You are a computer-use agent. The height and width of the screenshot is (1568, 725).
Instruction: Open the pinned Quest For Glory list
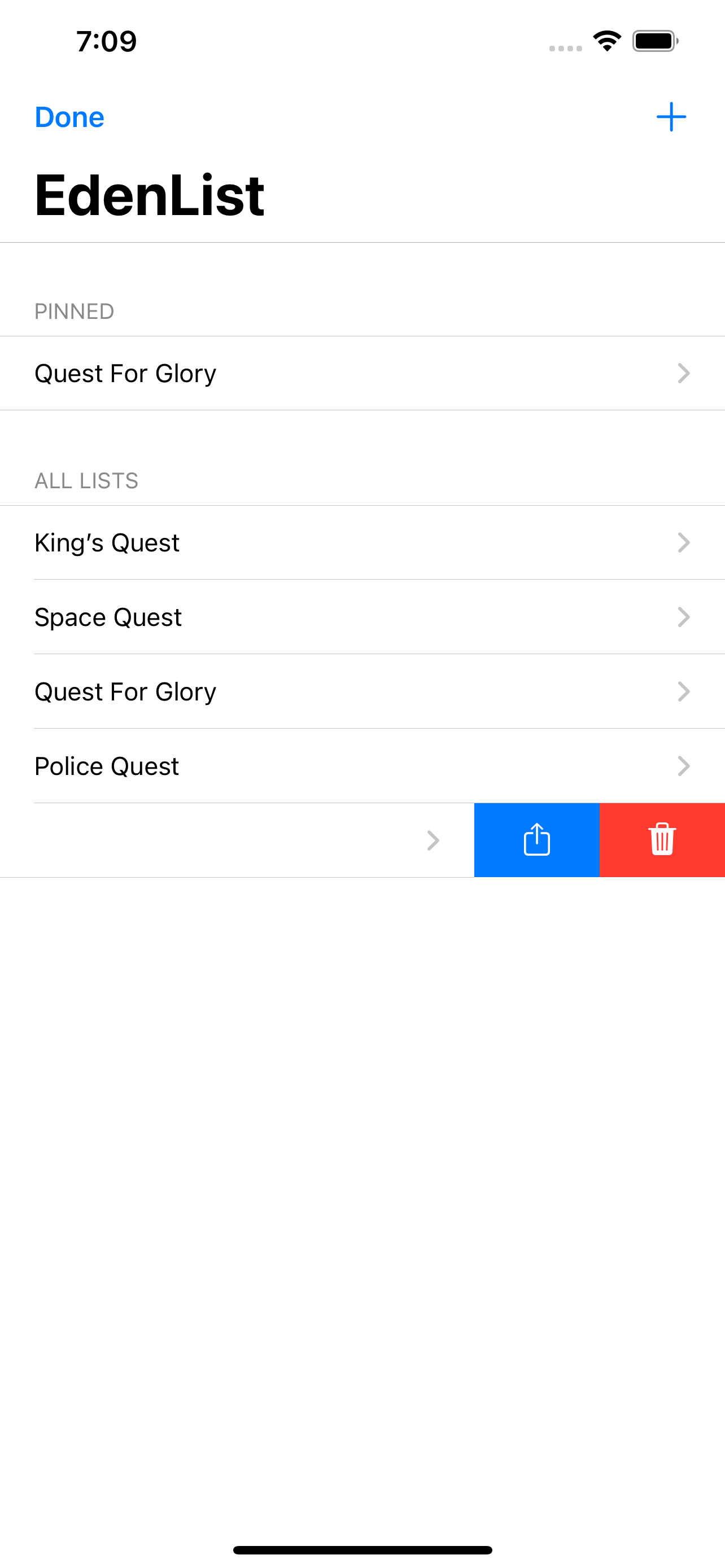tap(362, 373)
